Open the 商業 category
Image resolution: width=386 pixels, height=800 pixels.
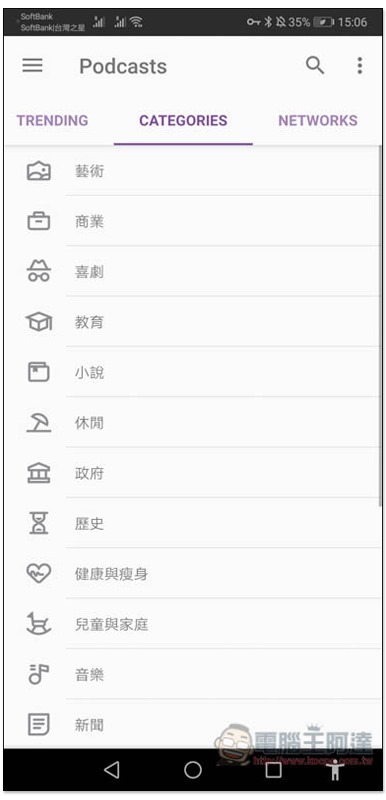193,221
